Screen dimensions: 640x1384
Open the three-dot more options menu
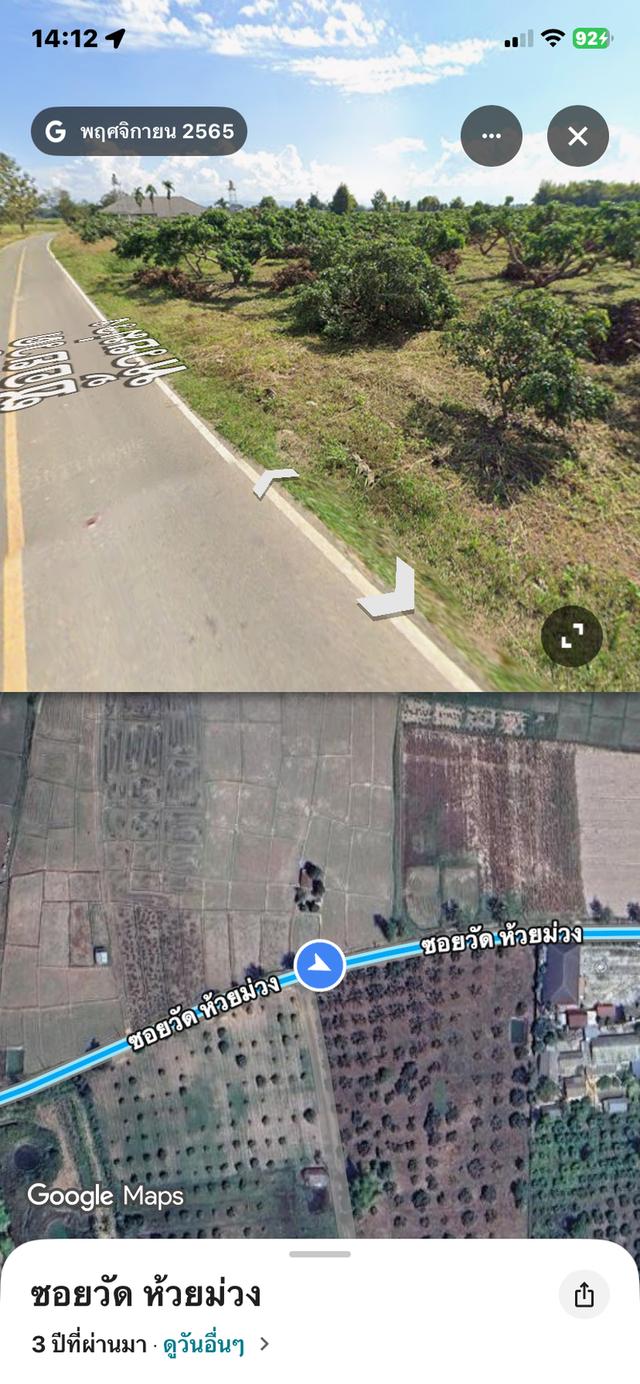click(491, 136)
